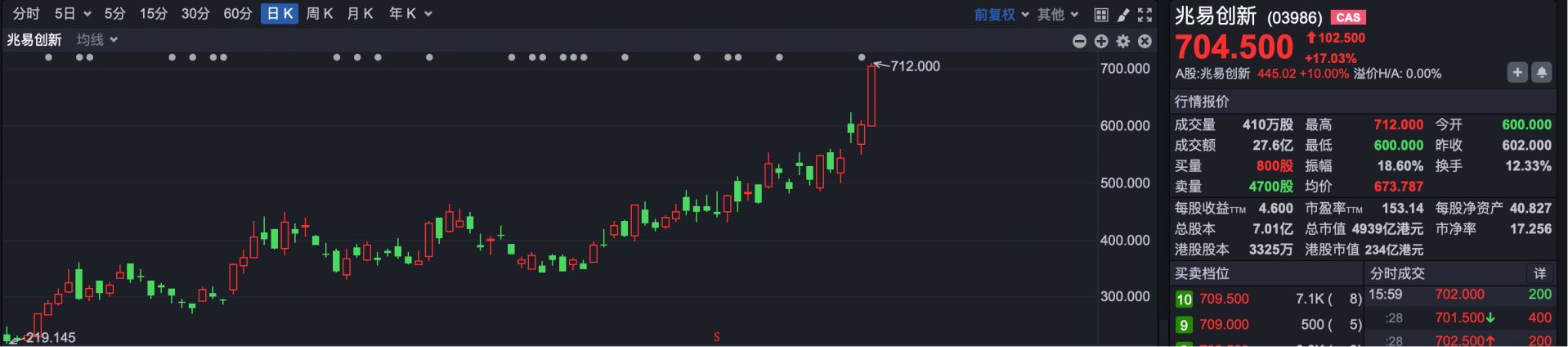Expand the chart to fullscreen
Image resolution: width=1568 pixels, height=347 pixels.
click(1145, 15)
